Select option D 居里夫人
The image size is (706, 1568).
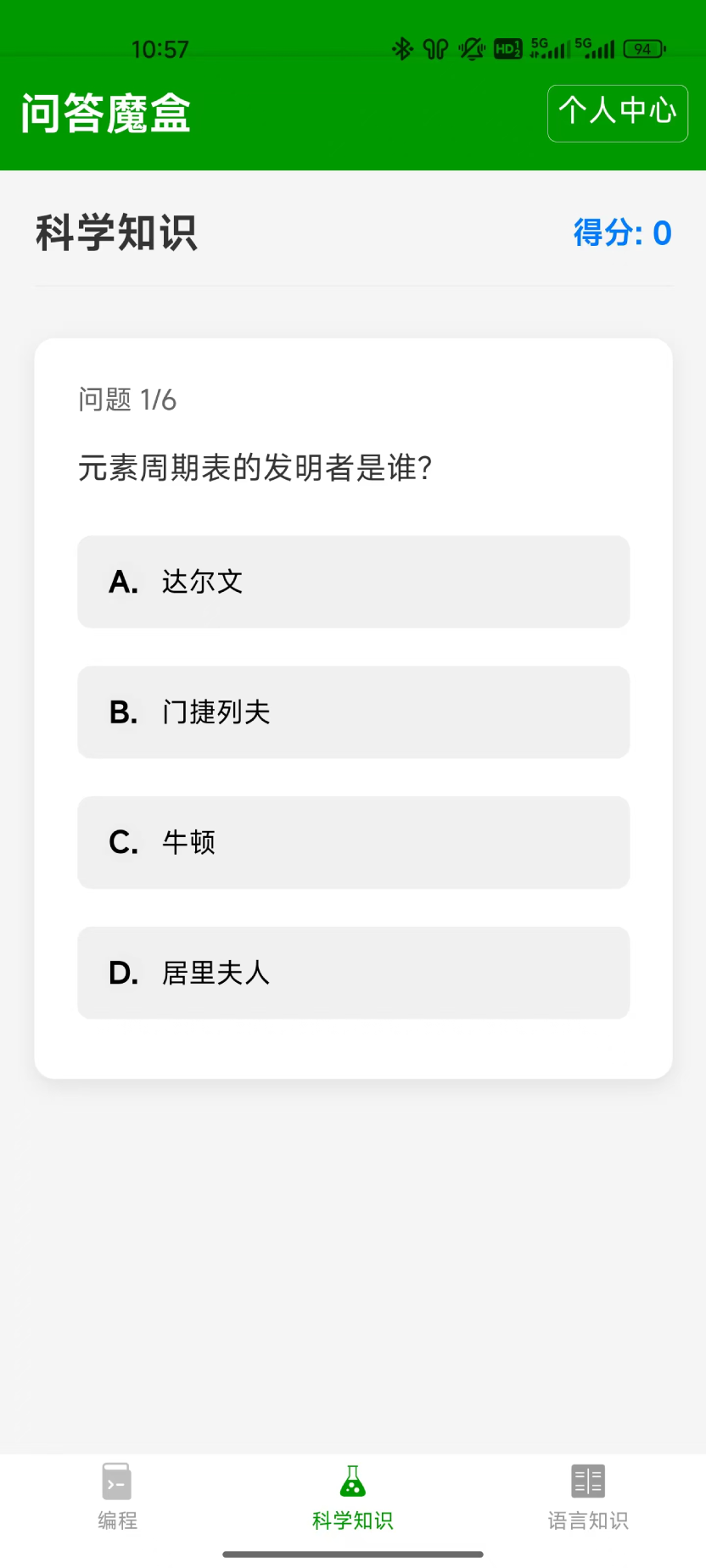(x=353, y=973)
